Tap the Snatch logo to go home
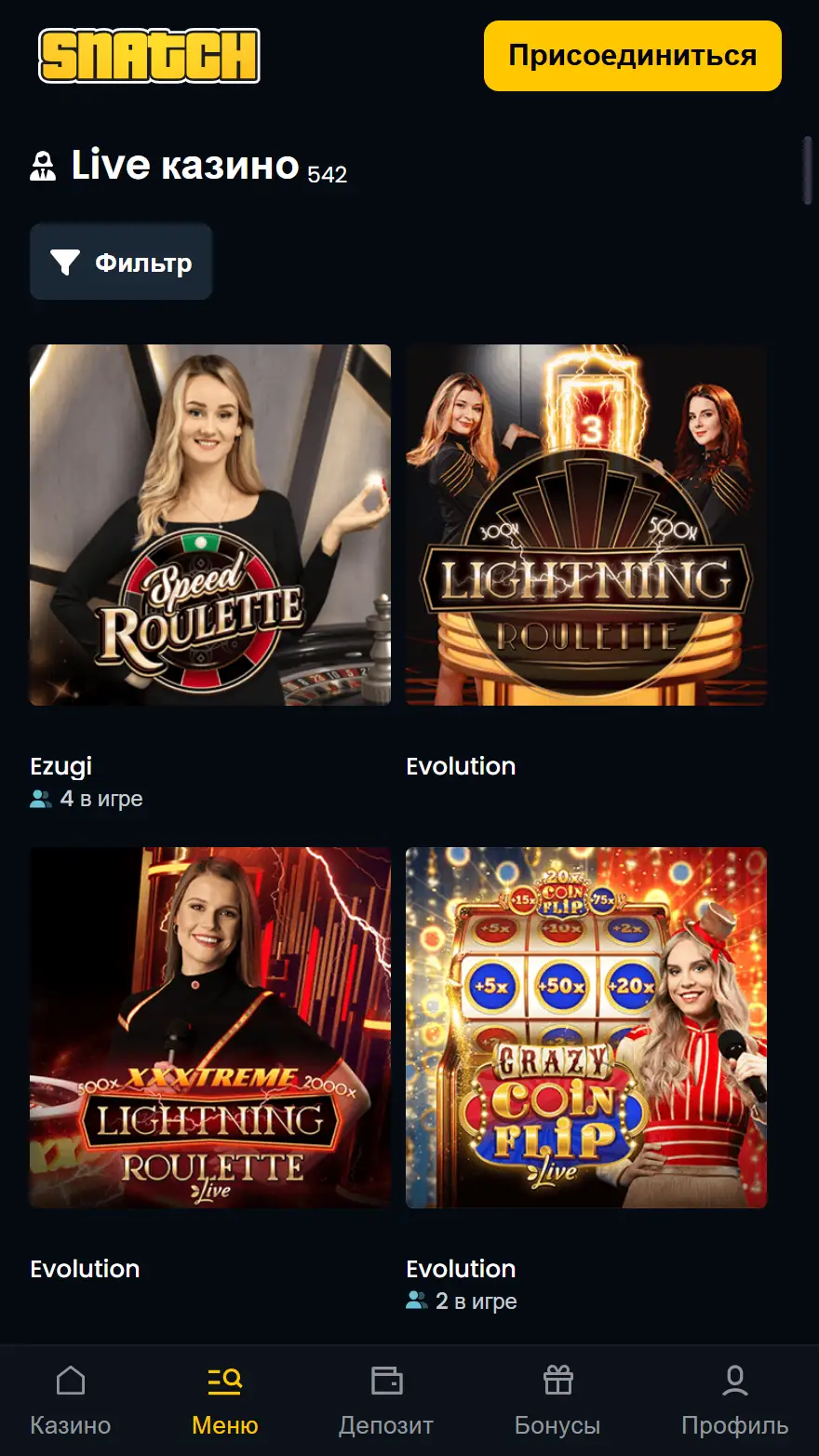Viewport: 819px width, 1456px height. point(149,56)
